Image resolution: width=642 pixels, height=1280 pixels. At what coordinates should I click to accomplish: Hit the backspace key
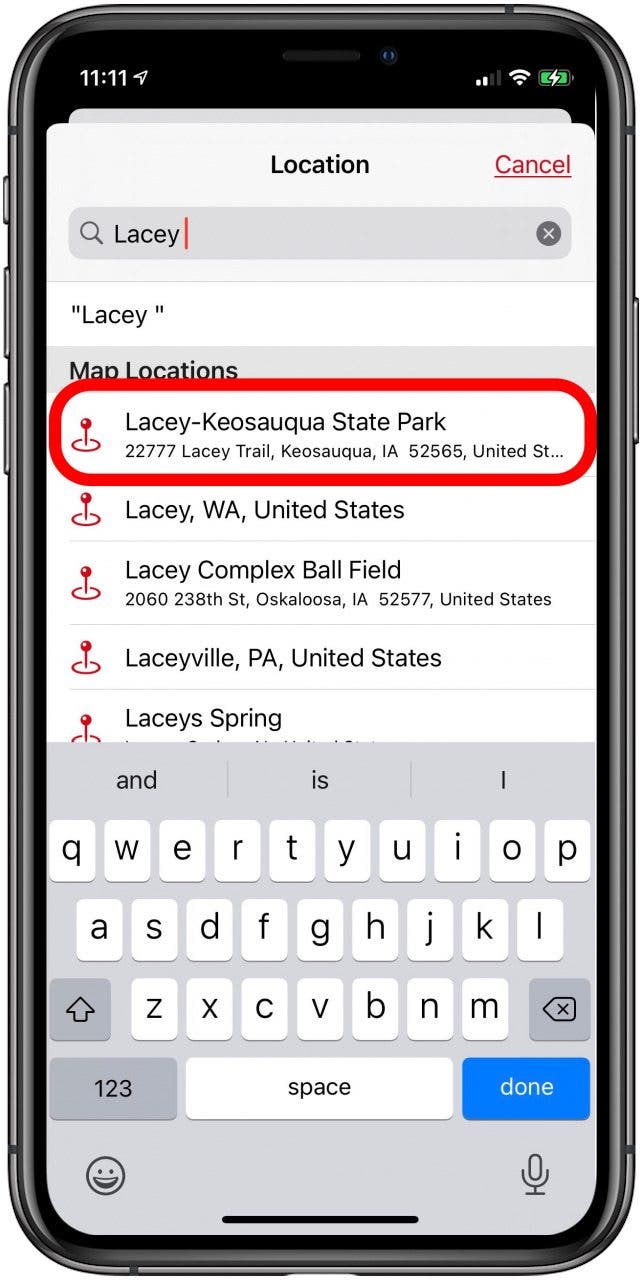(559, 1010)
